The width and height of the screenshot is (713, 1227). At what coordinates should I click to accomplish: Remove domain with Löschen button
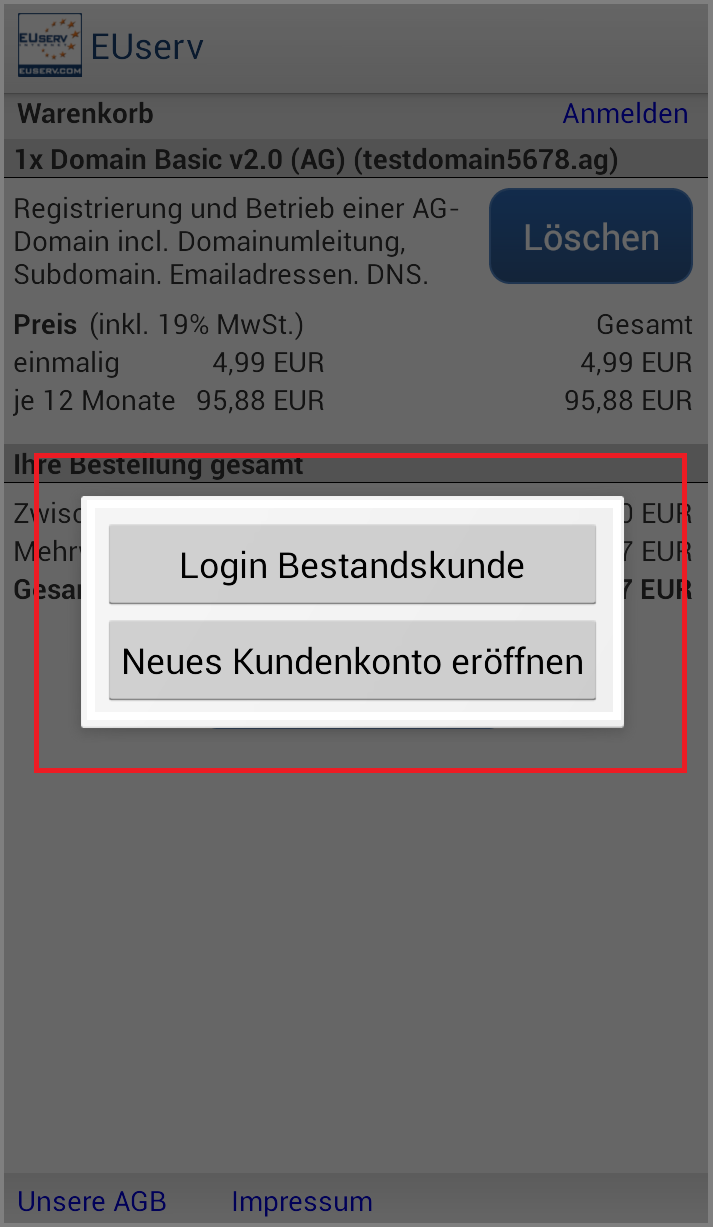591,237
